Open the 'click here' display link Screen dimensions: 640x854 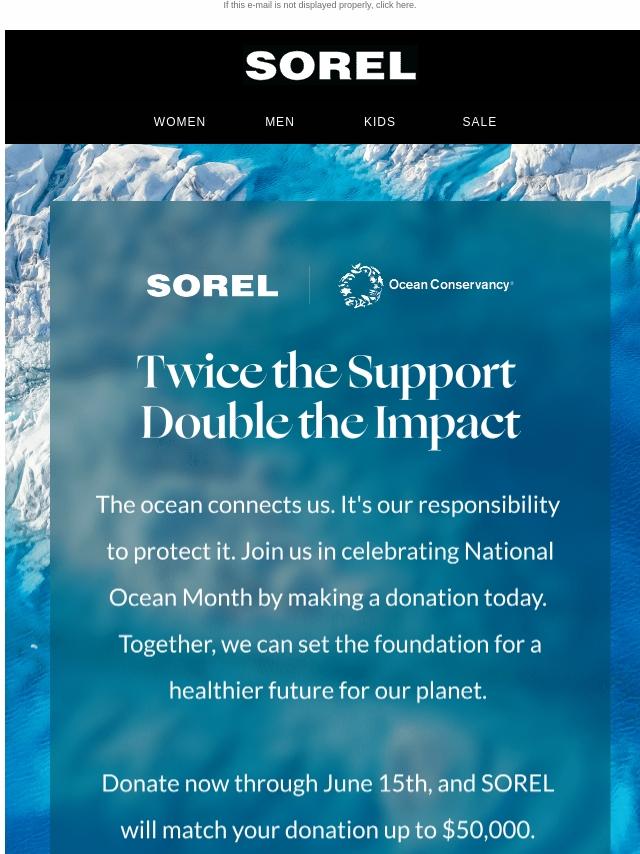(x=395, y=5)
